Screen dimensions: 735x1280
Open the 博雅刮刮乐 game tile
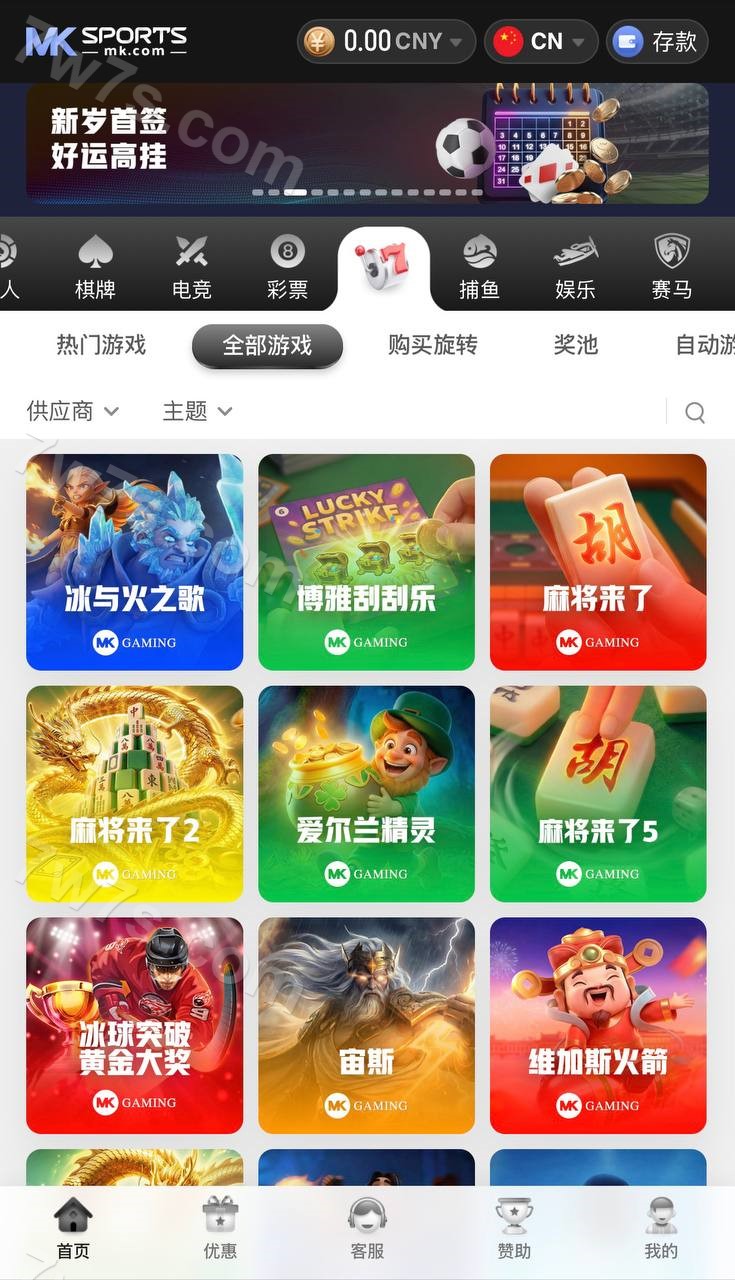coord(366,562)
